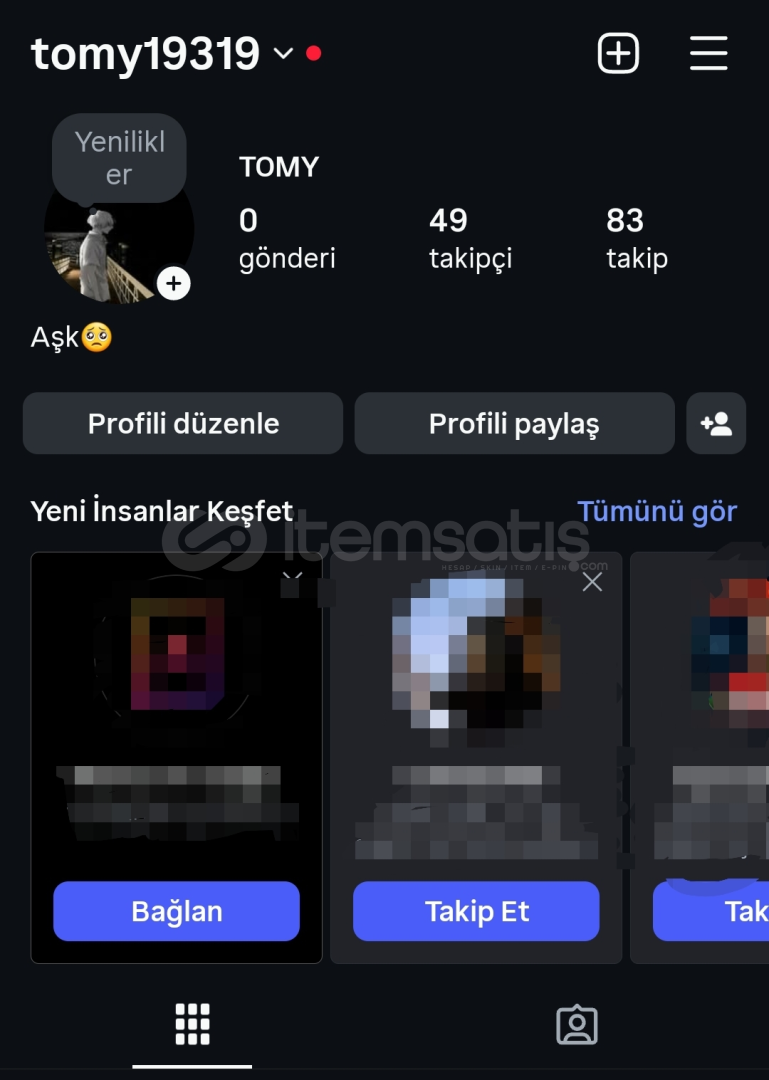
Task: Tap Profili paylaş button
Action: click(x=514, y=424)
